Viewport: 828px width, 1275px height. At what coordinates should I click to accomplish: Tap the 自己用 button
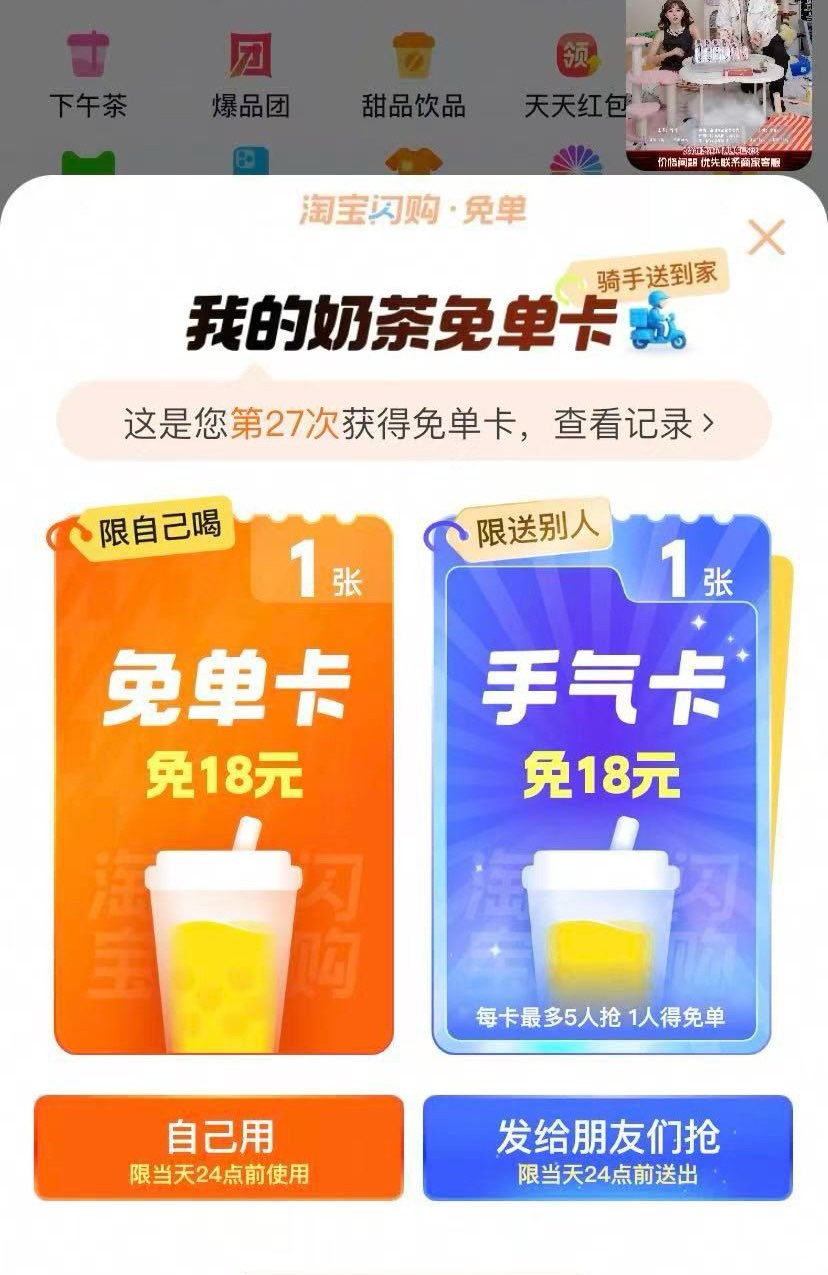click(219, 1147)
